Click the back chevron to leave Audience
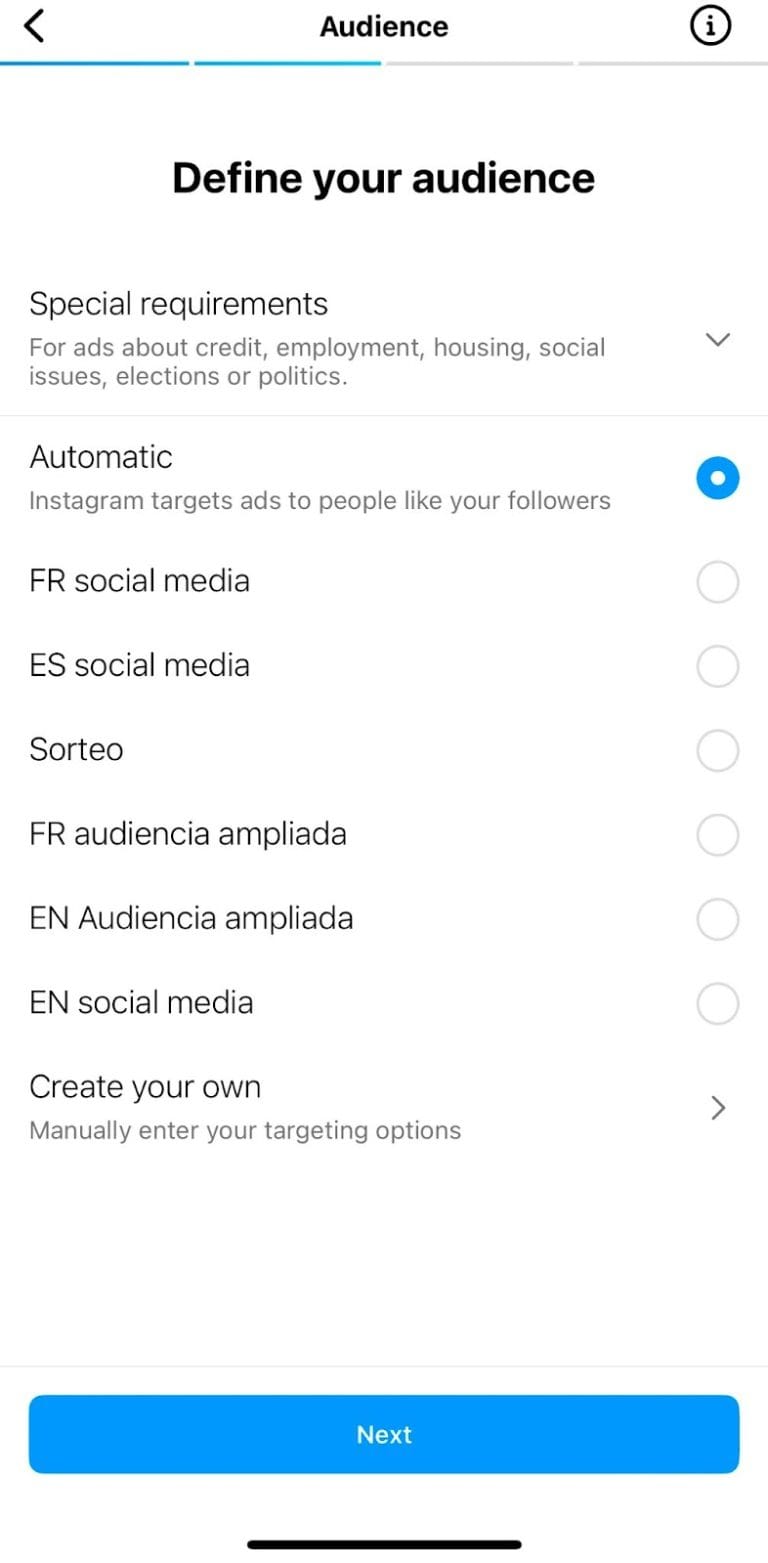 tap(36, 26)
